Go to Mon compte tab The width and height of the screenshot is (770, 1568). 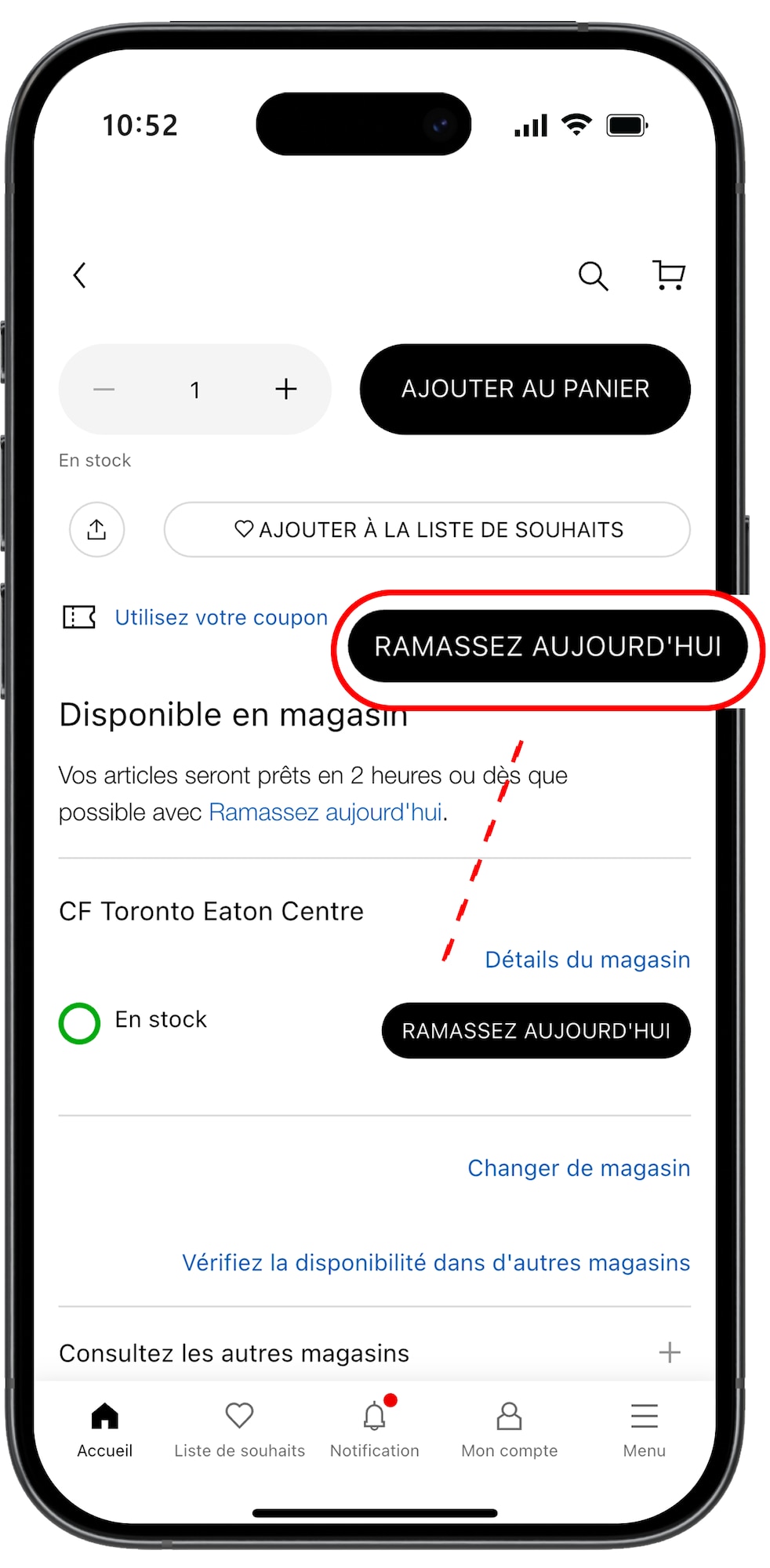click(509, 1430)
